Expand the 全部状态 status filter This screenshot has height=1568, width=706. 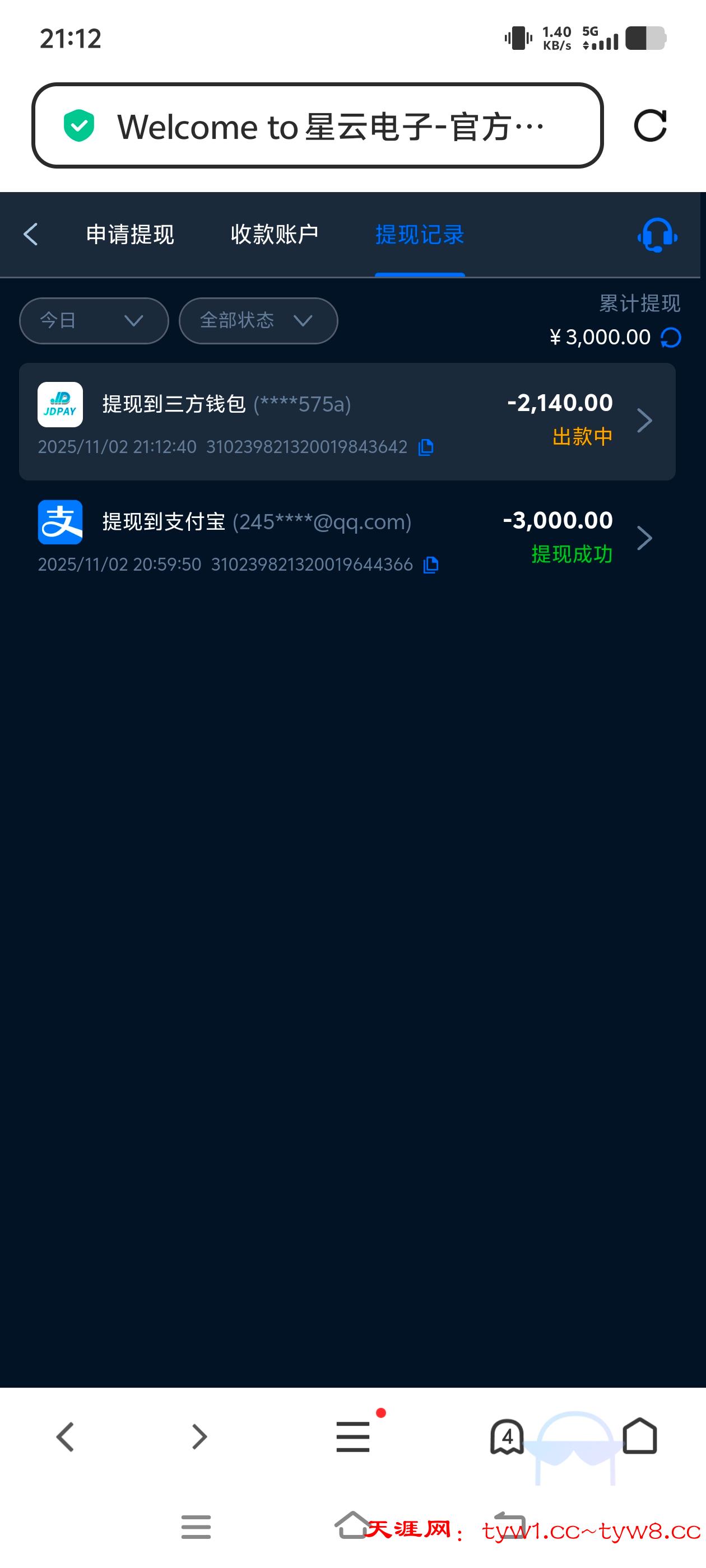258,321
